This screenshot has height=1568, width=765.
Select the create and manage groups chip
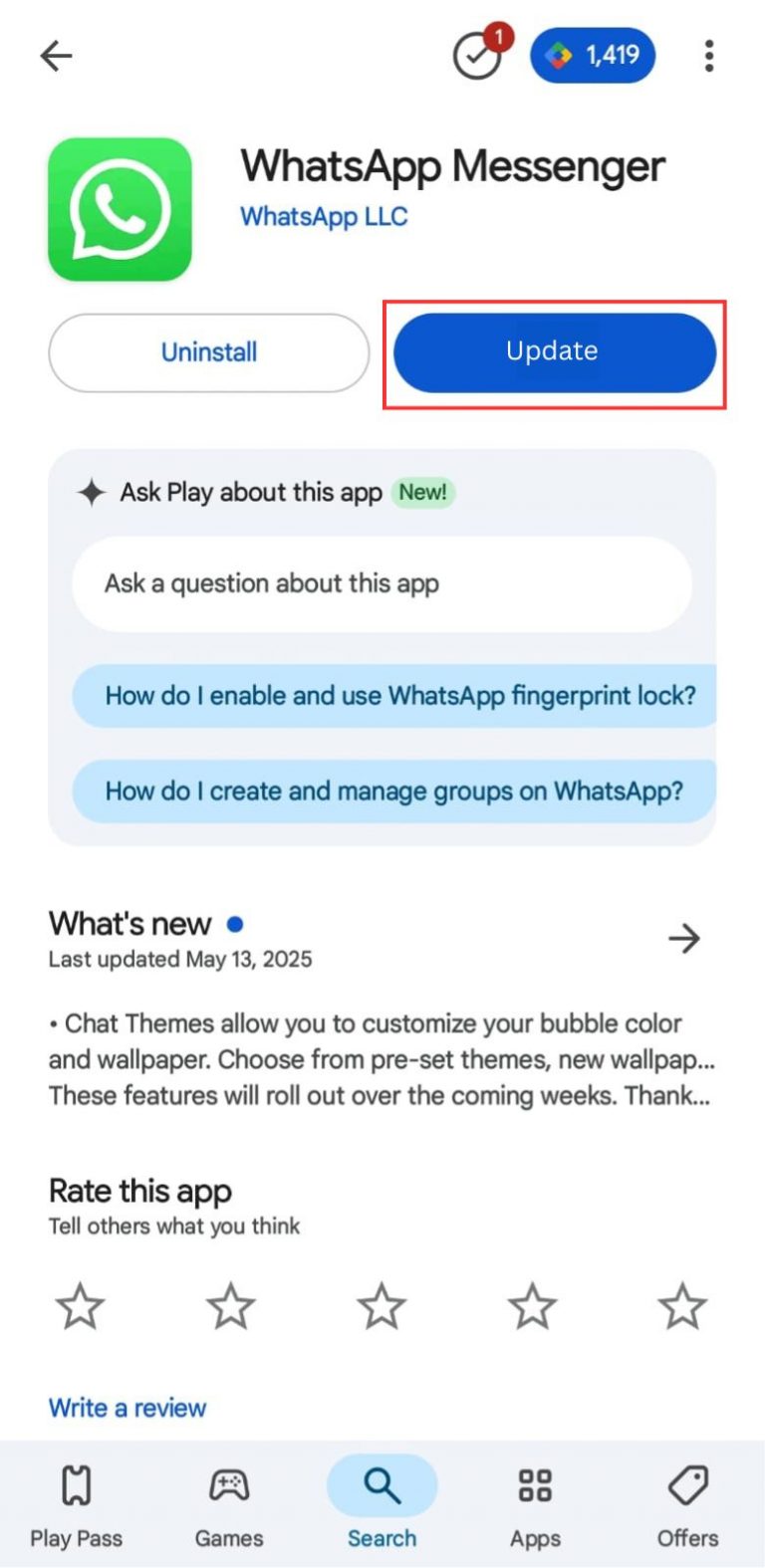point(393,791)
